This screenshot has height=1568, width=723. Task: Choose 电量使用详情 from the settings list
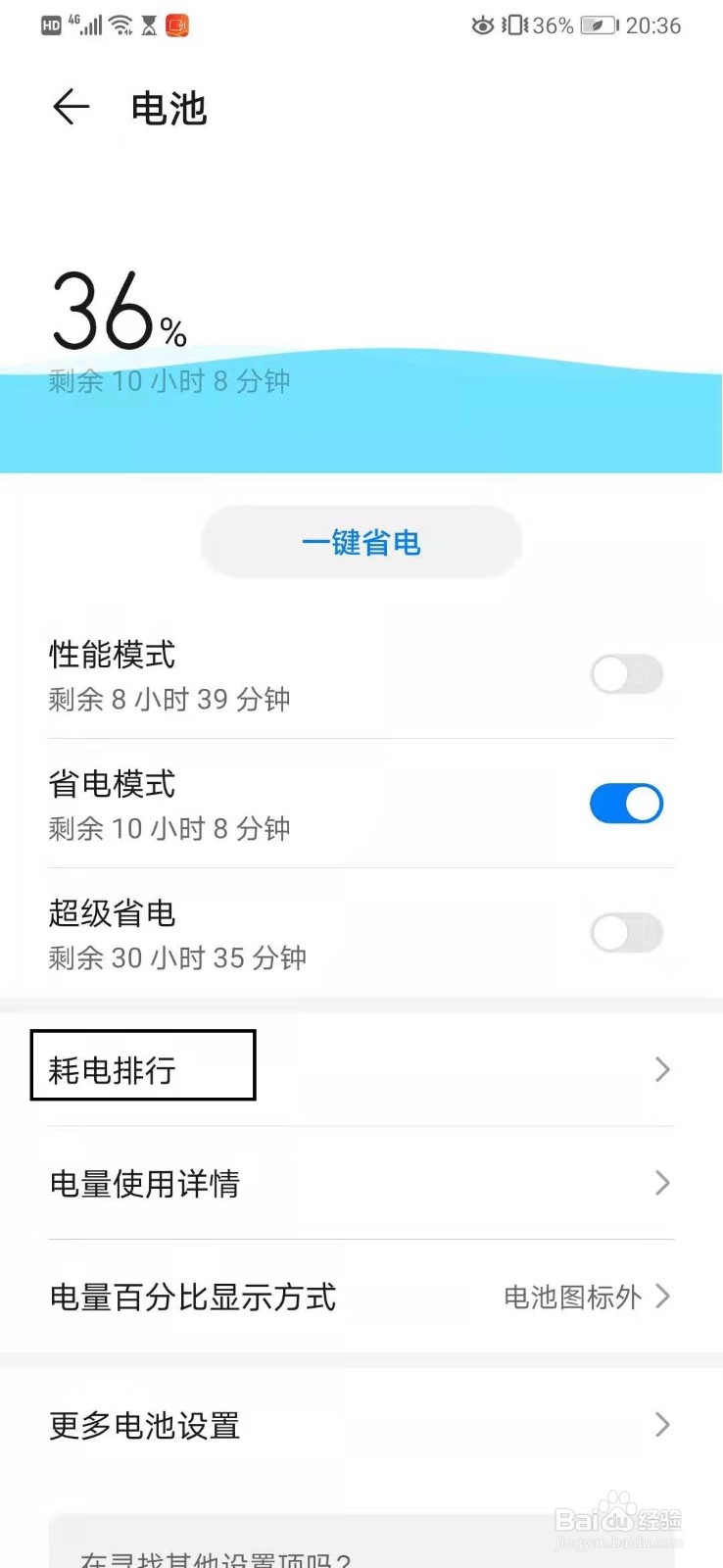[x=145, y=1184]
